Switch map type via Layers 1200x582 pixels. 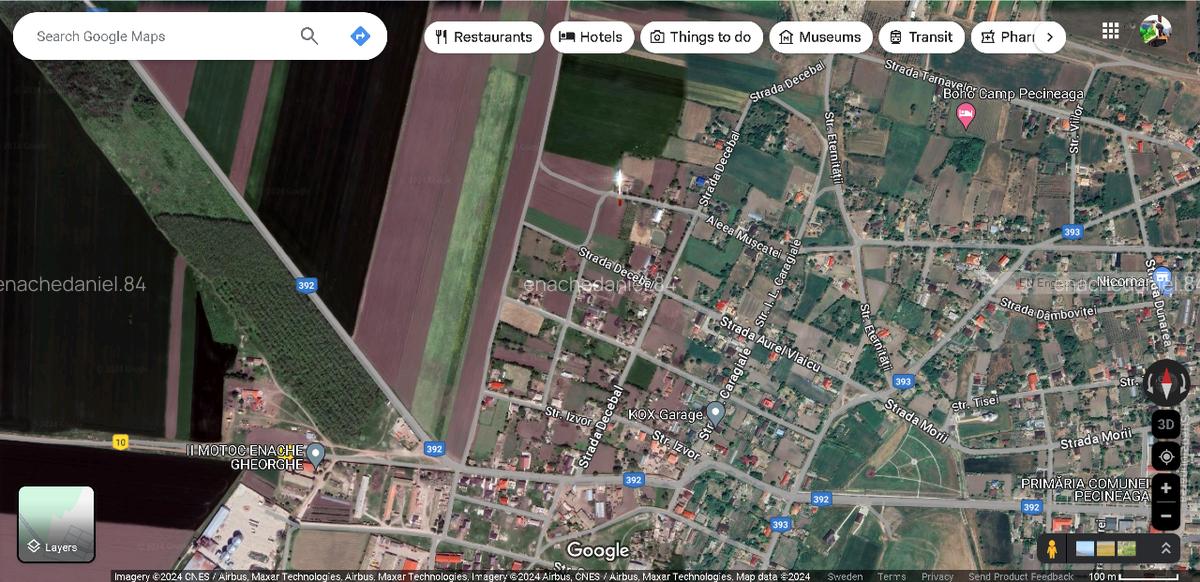pos(56,524)
